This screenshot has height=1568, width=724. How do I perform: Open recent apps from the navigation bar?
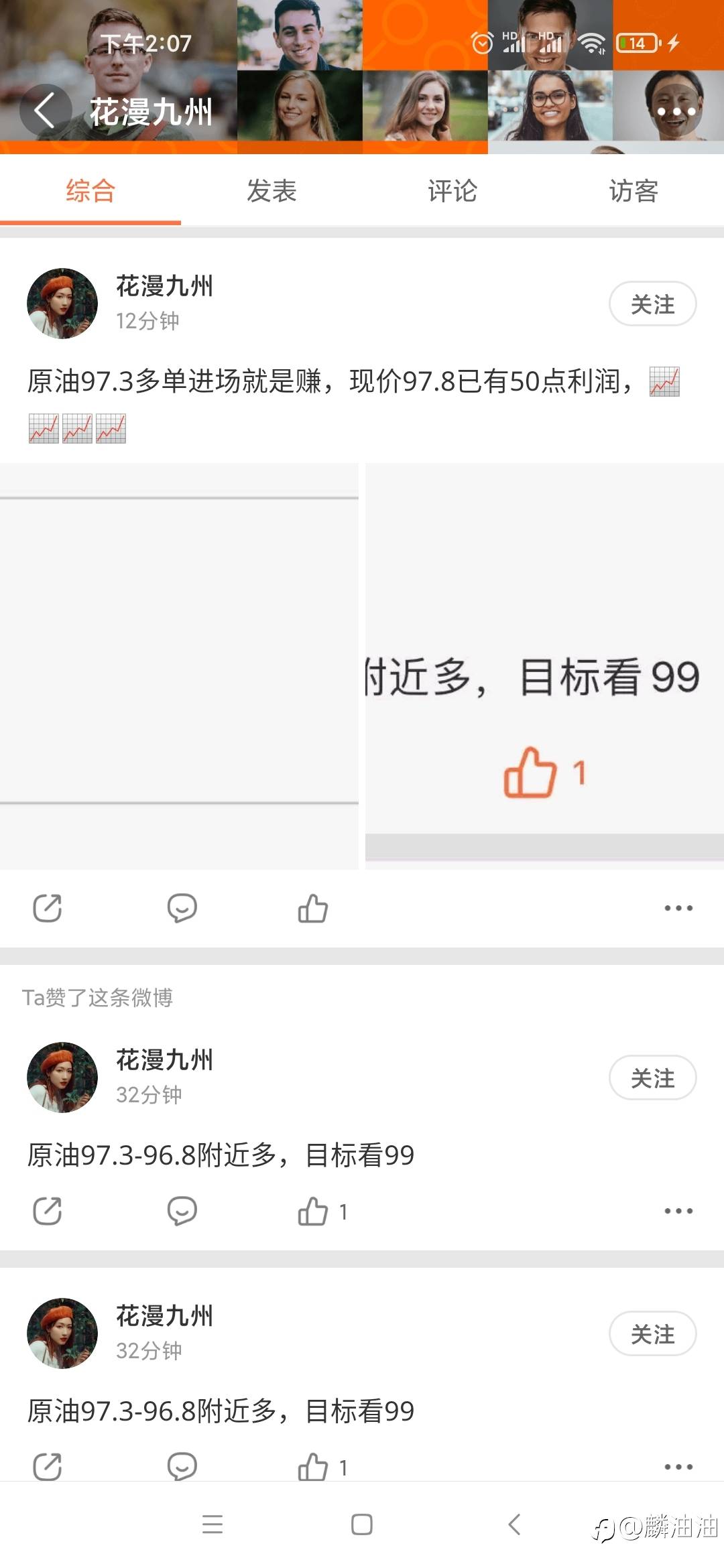coord(213,1524)
